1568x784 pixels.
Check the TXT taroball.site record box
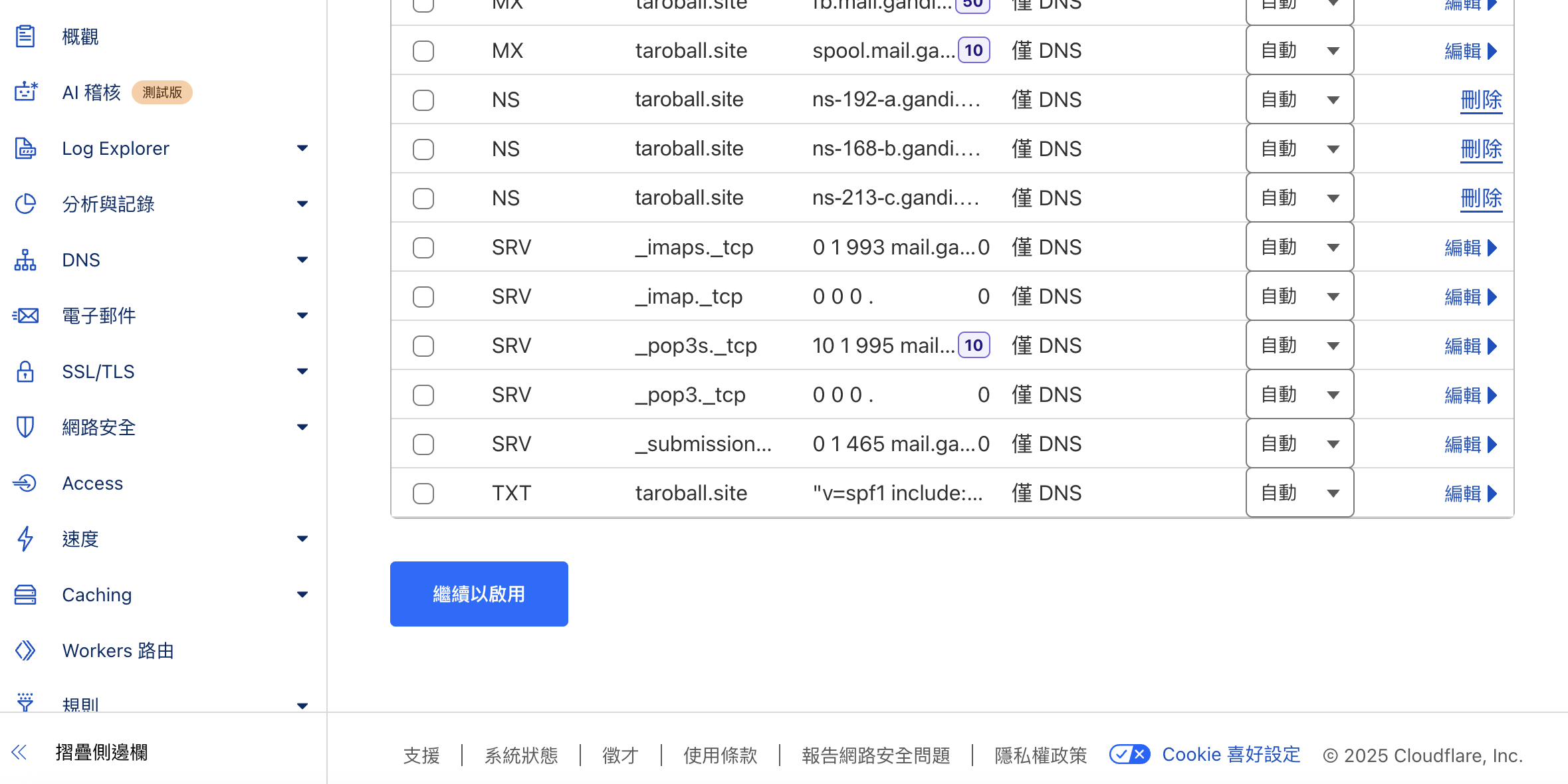pos(423,494)
